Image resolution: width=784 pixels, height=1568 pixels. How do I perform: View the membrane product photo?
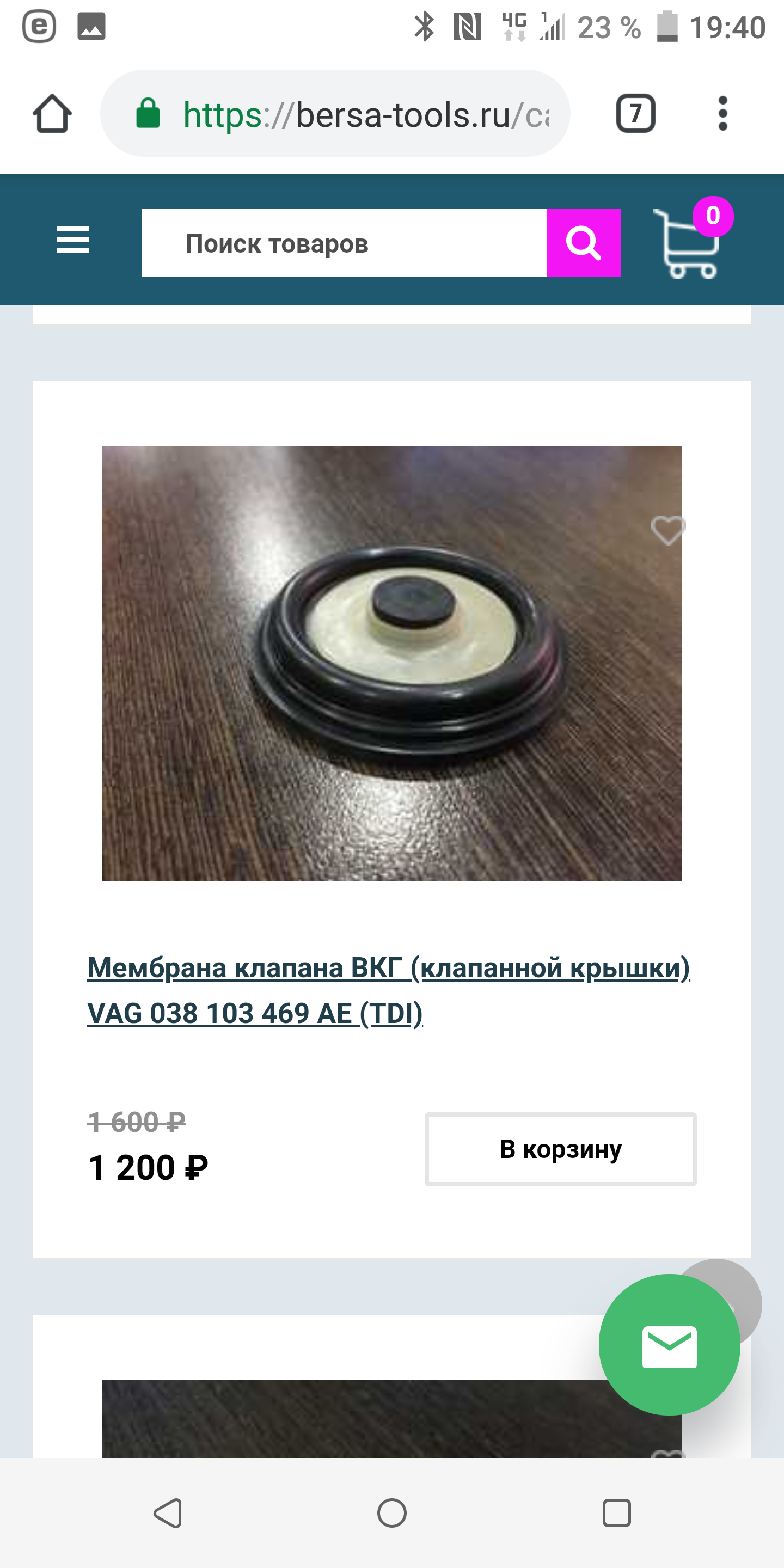391,664
